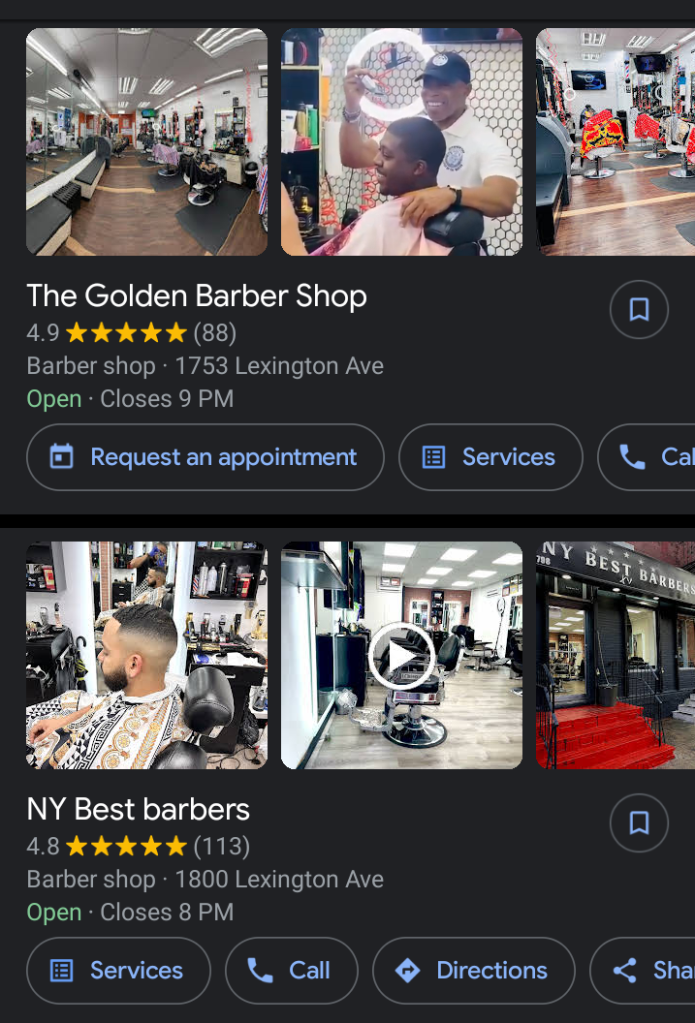This screenshot has width=695, height=1023.
Task: Share NY Best barbers listing
Action: click(x=650, y=970)
